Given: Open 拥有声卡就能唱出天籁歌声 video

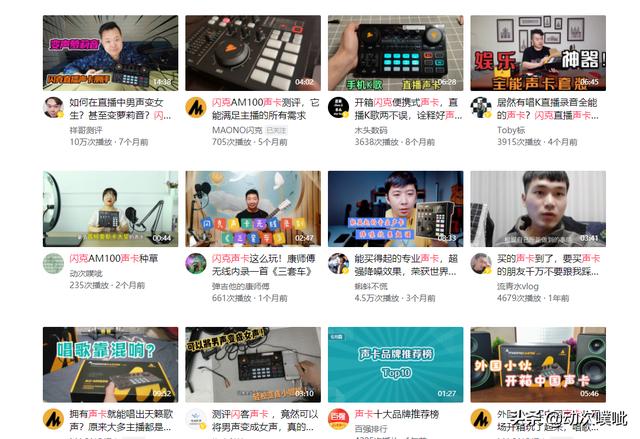Looking at the screenshot, I should pos(110,364).
